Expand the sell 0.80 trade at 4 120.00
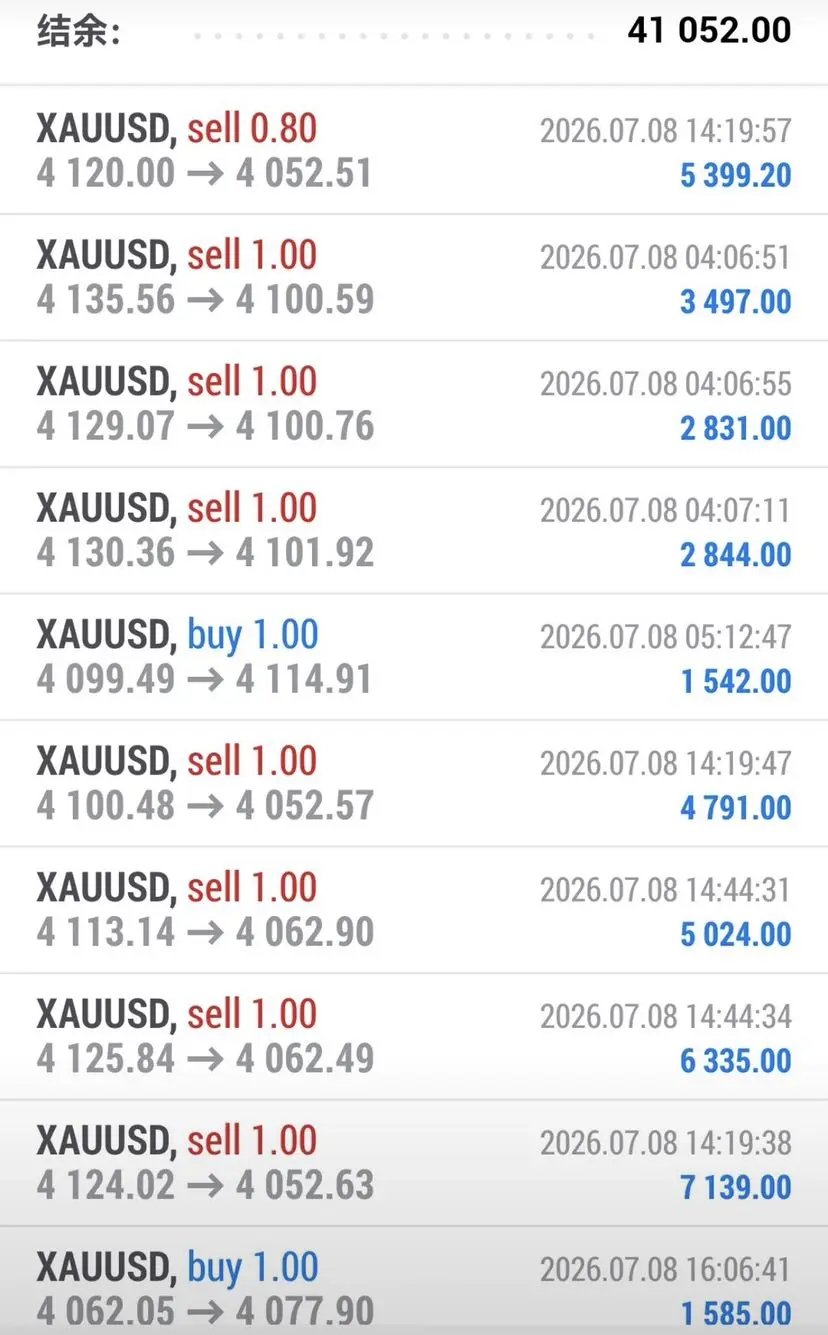Image resolution: width=828 pixels, height=1335 pixels. tap(414, 151)
